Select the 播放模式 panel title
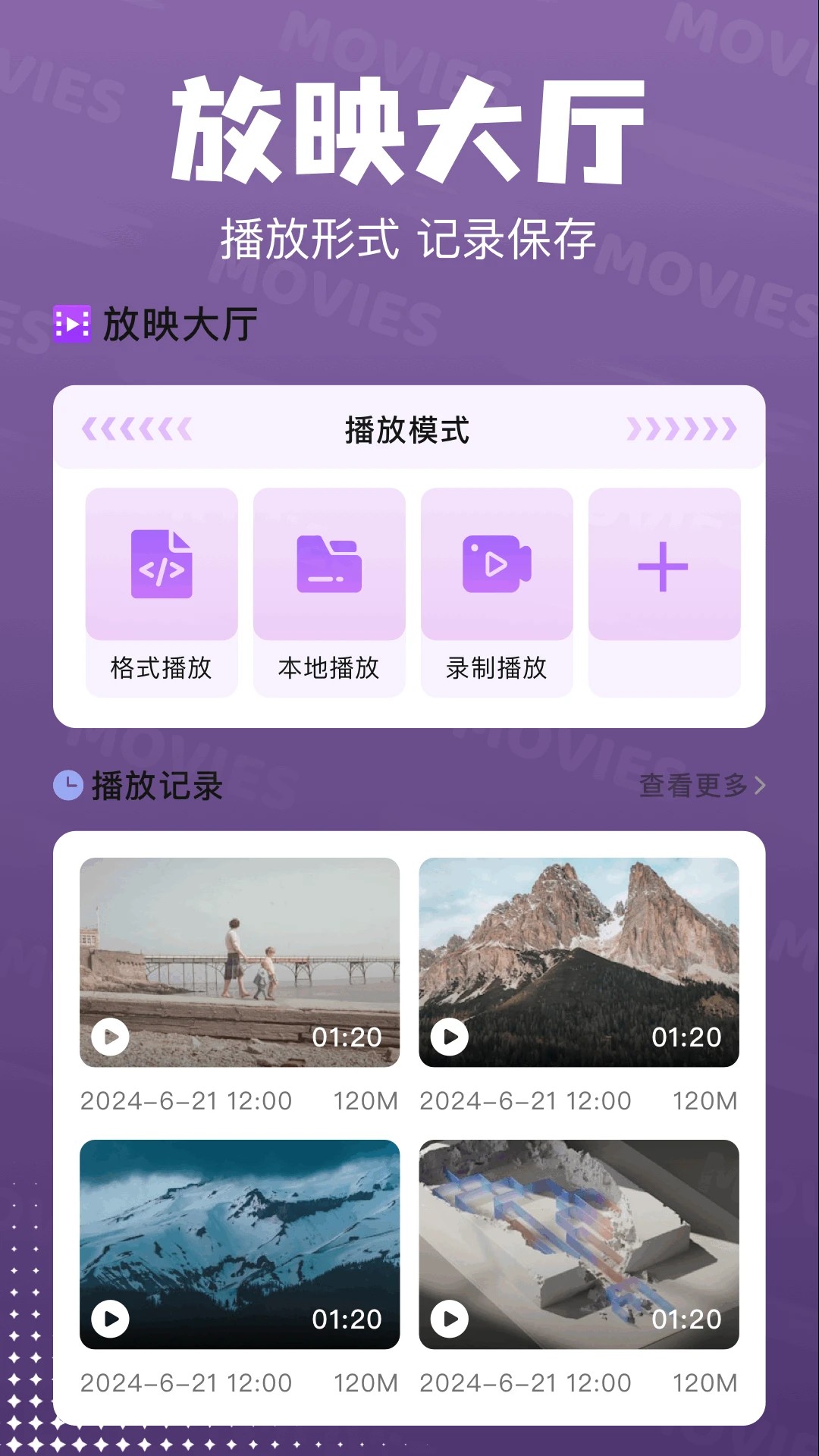The width and height of the screenshot is (819, 1456). click(407, 429)
